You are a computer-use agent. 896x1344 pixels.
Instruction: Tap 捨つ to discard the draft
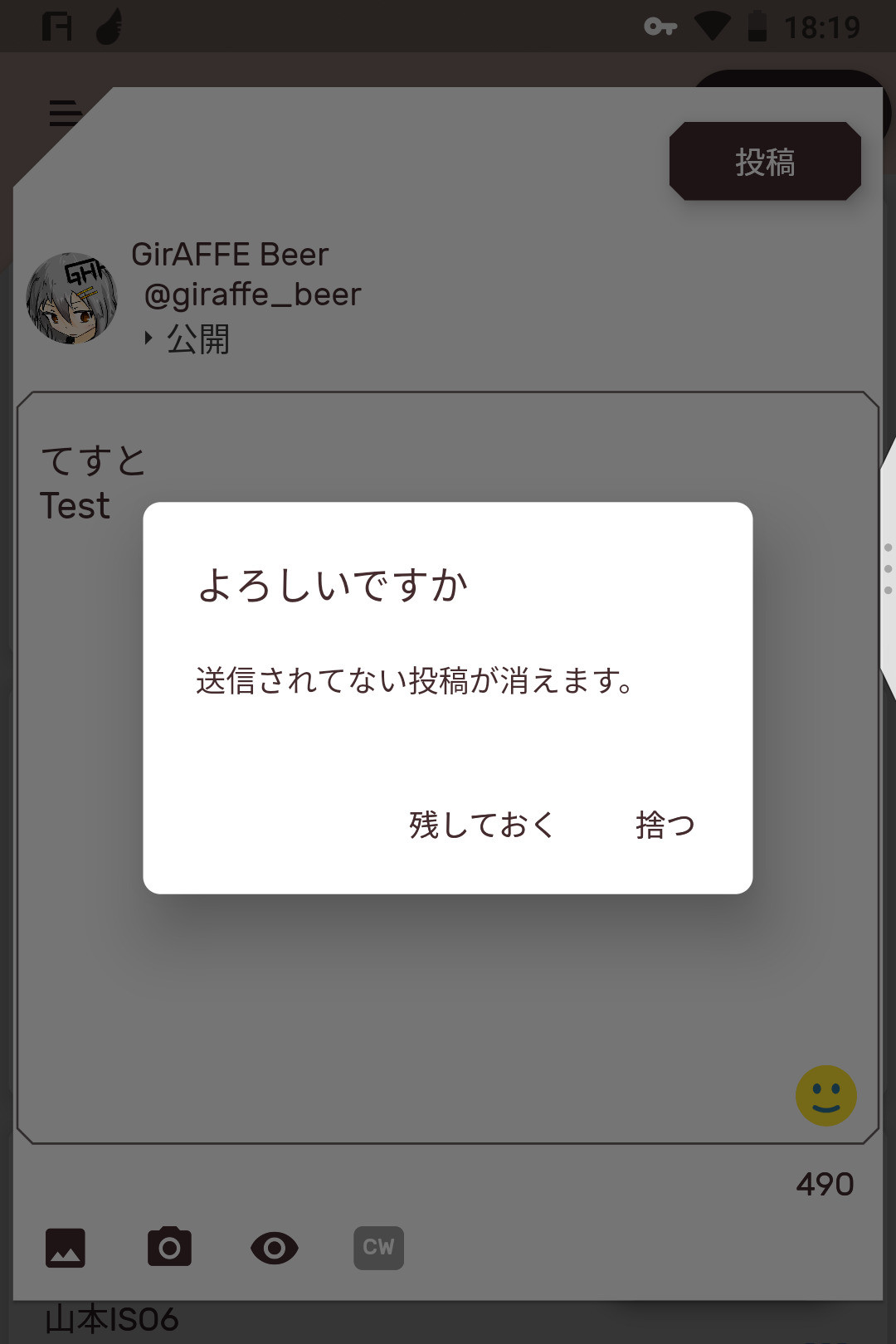click(665, 825)
